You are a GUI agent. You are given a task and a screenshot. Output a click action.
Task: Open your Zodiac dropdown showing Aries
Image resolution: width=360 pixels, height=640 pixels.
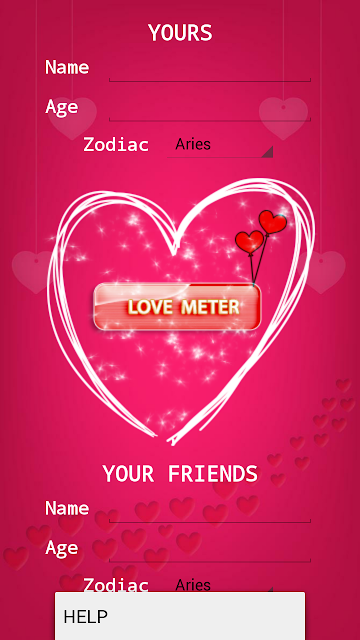(220, 145)
